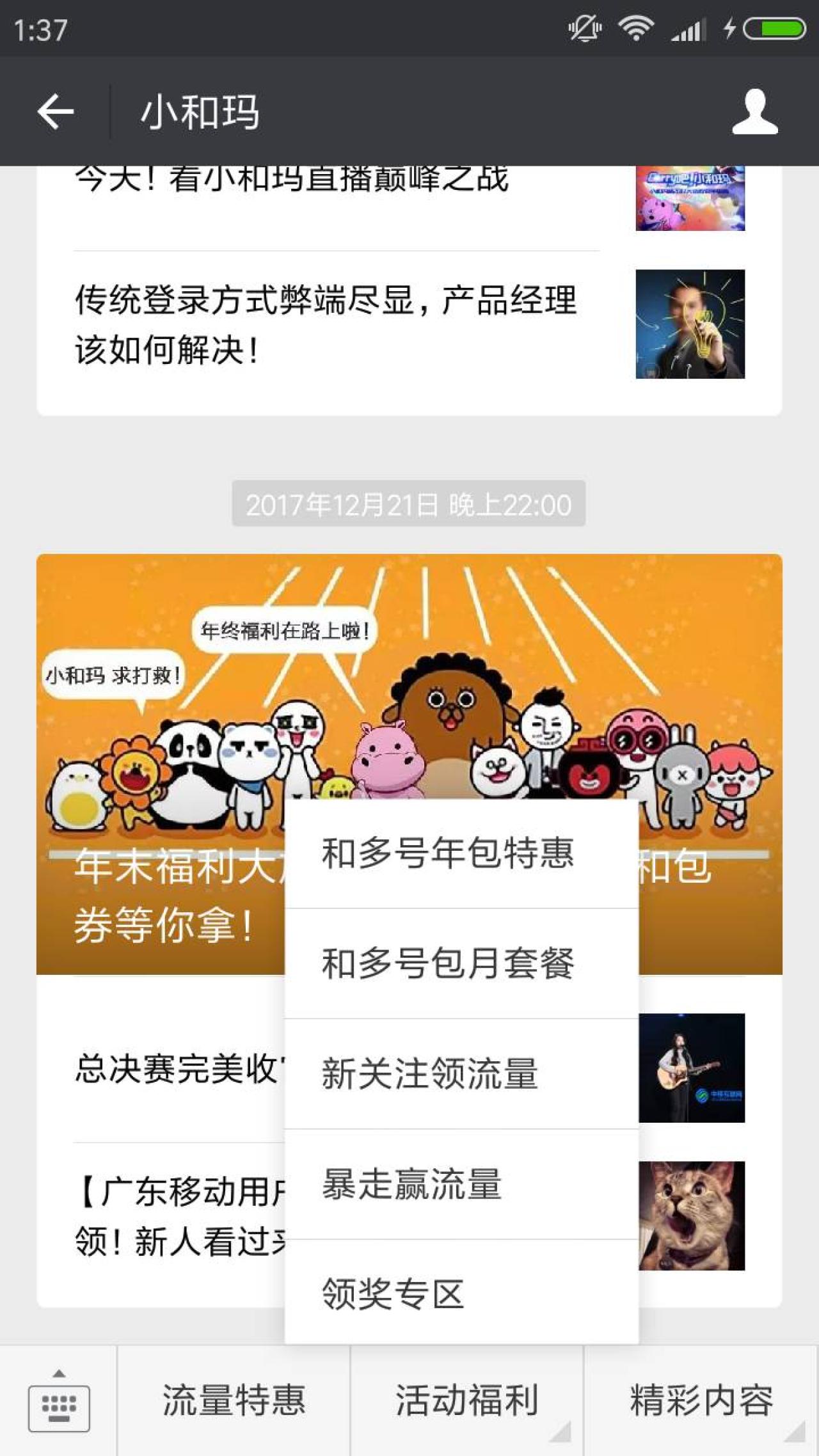The image size is (819, 1456).
Task: Expand the 精彩内容 menu
Action: click(x=701, y=1401)
